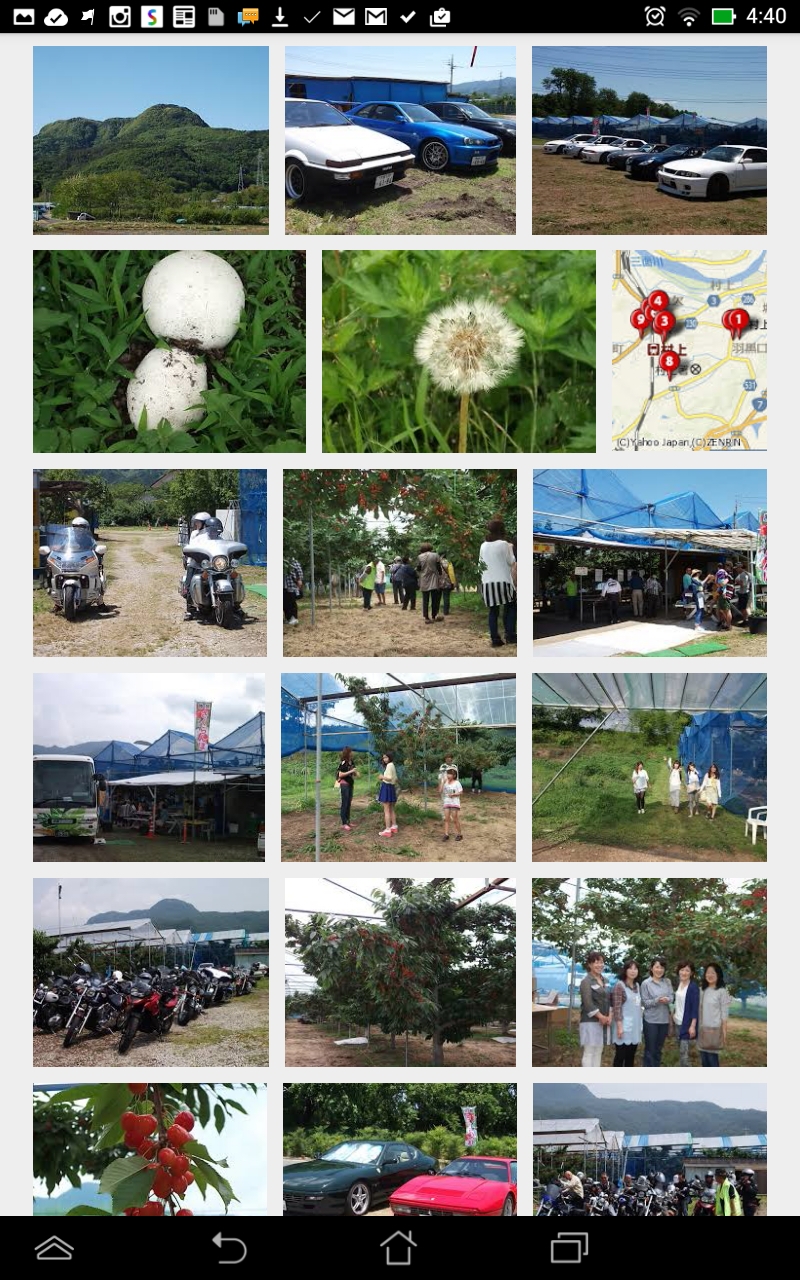View the row of parked cars photo
Viewport: 800px width, 1280px height.
pyautogui.click(x=649, y=140)
